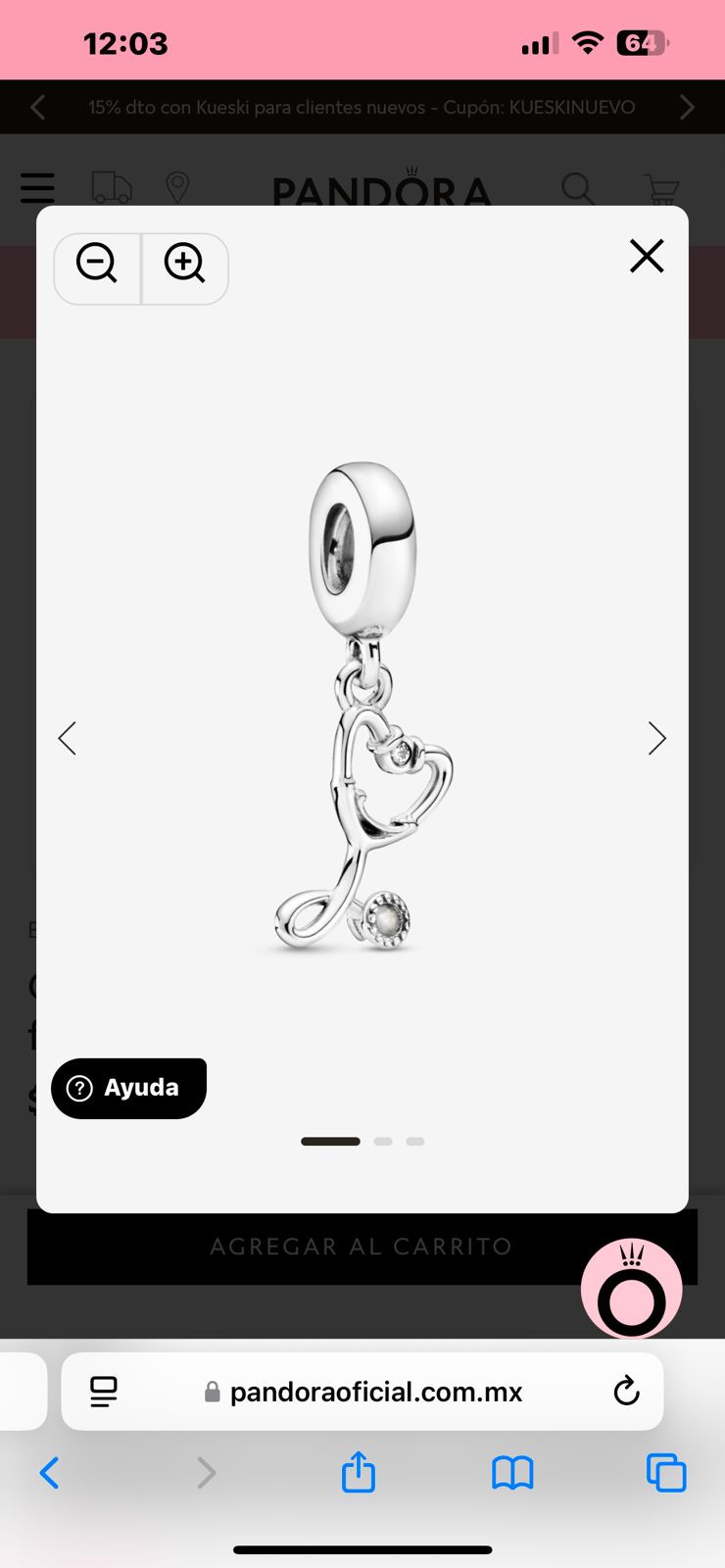
Task: Jump to the third image indicator
Action: [x=415, y=1142]
